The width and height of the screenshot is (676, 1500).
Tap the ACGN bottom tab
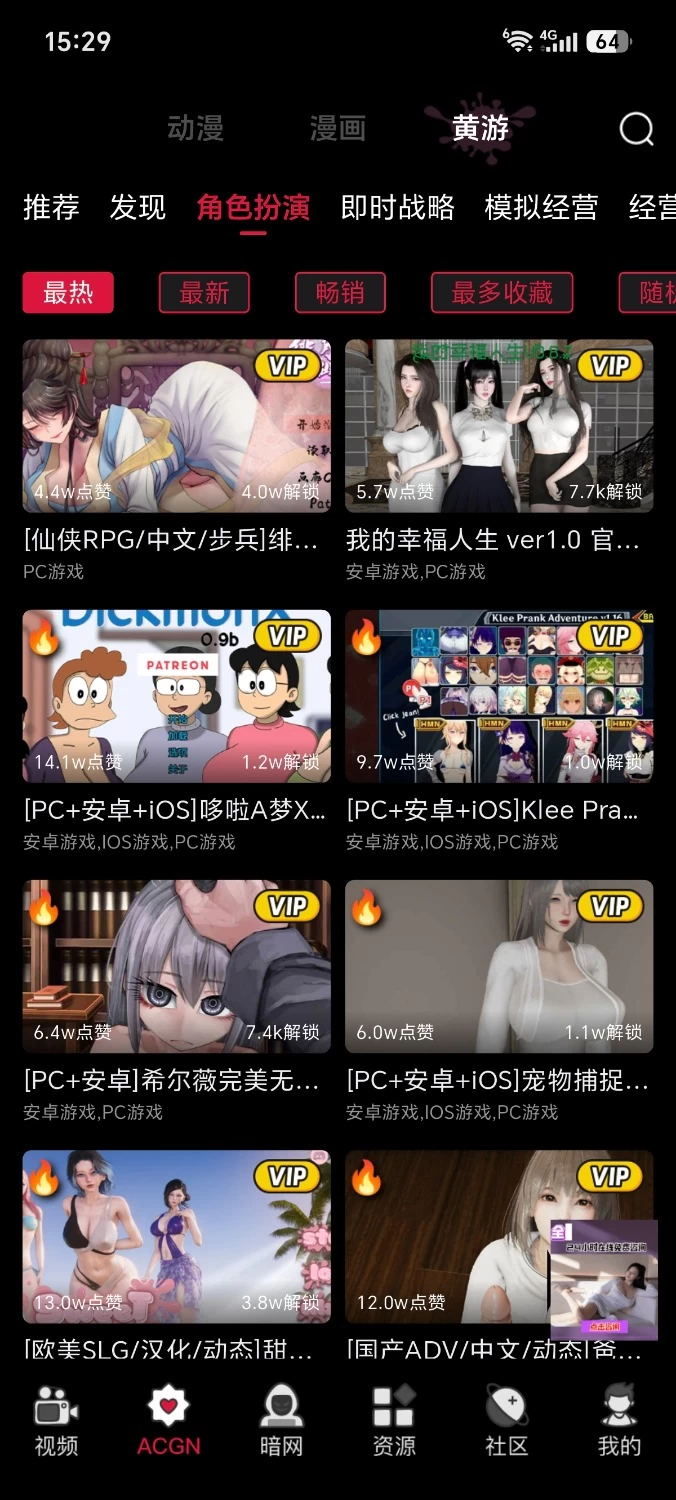169,1420
